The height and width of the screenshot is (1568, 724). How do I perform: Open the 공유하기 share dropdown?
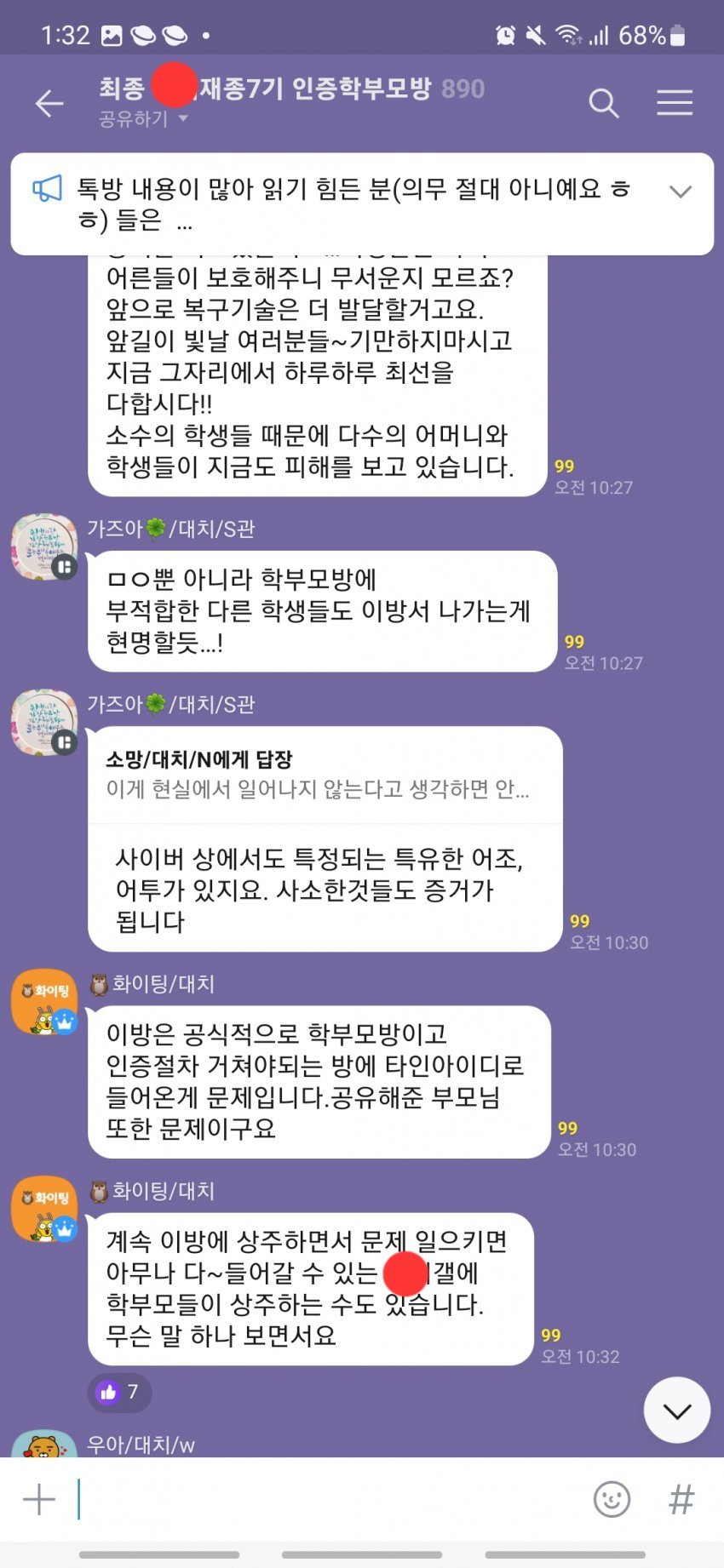pyautogui.click(x=142, y=119)
